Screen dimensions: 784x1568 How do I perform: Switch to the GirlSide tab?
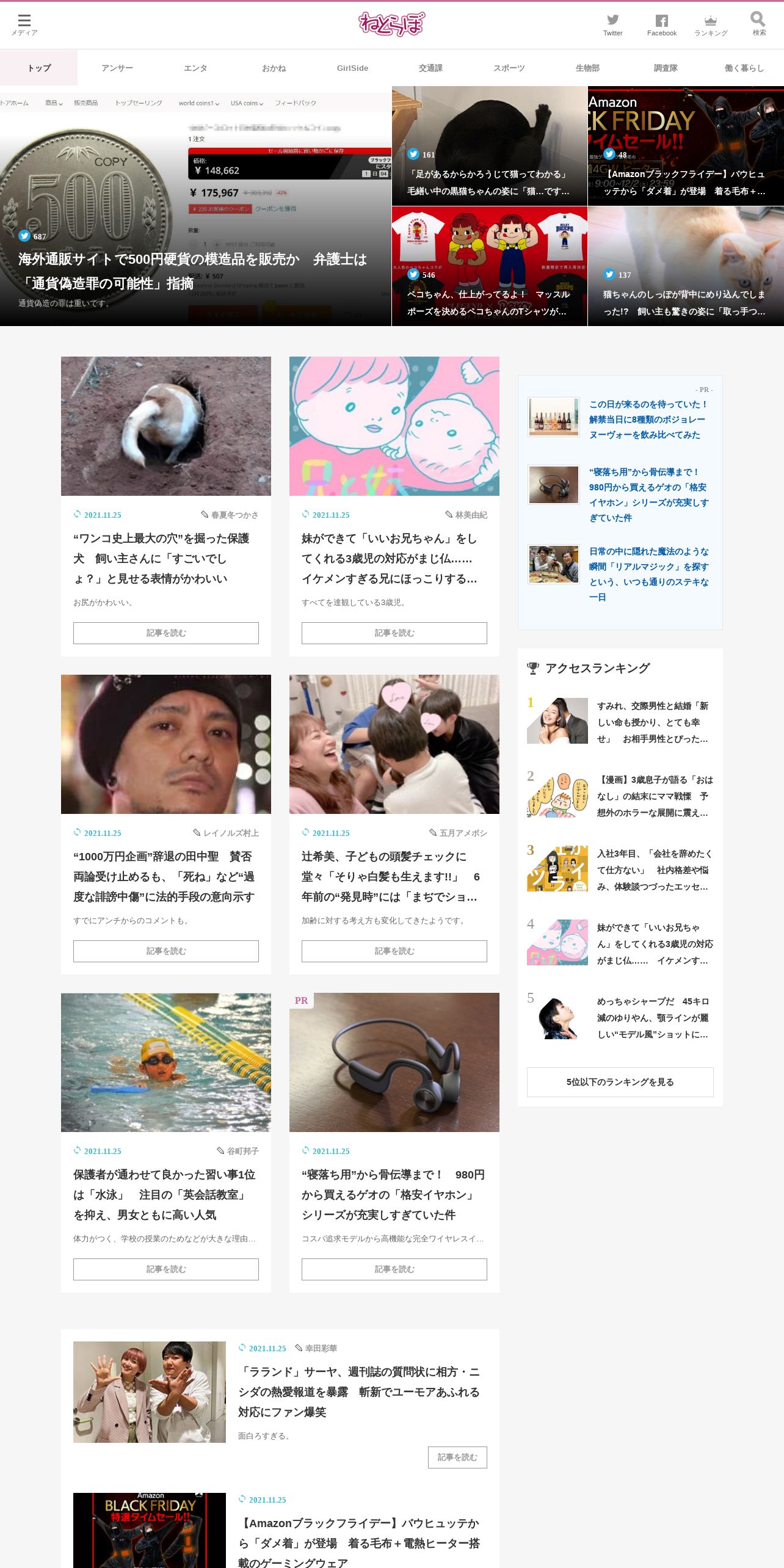coord(352,68)
